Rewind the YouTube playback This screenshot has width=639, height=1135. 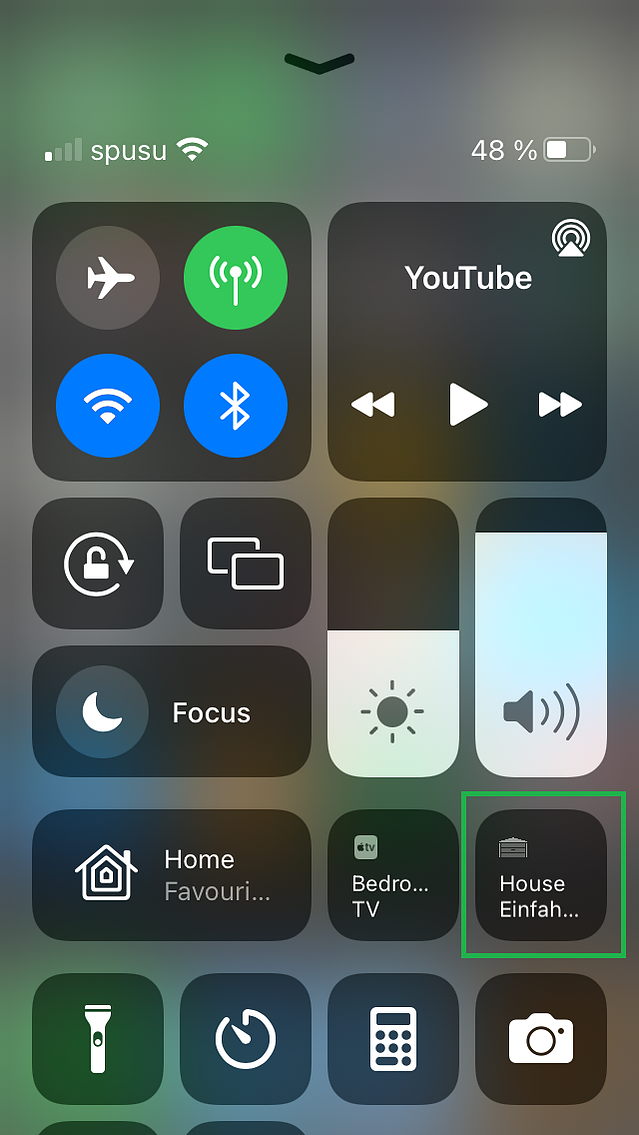pyautogui.click(x=373, y=405)
